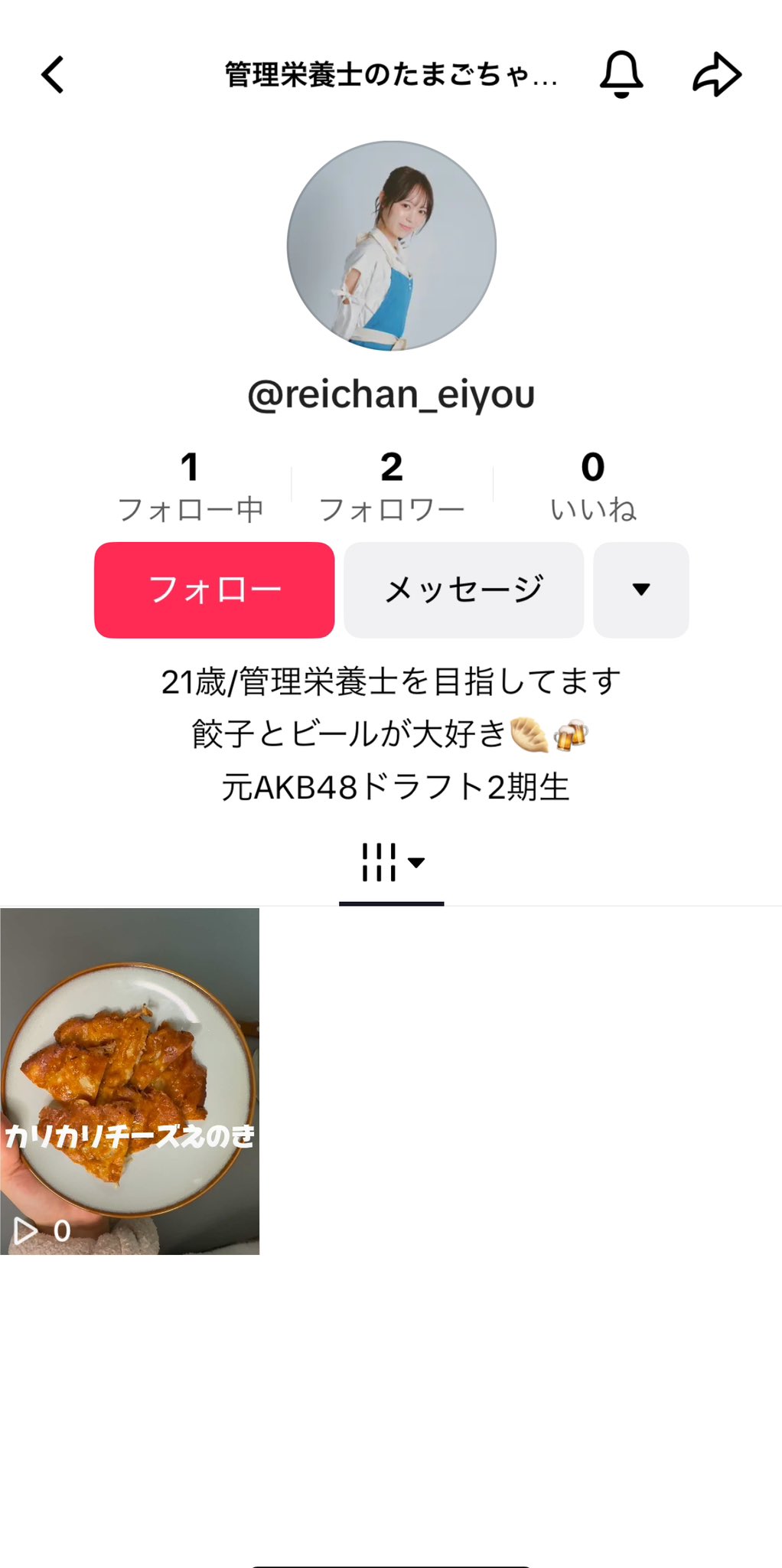
Task: Play the カリカリチーズえのき video
Action: click(x=130, y=1081)
